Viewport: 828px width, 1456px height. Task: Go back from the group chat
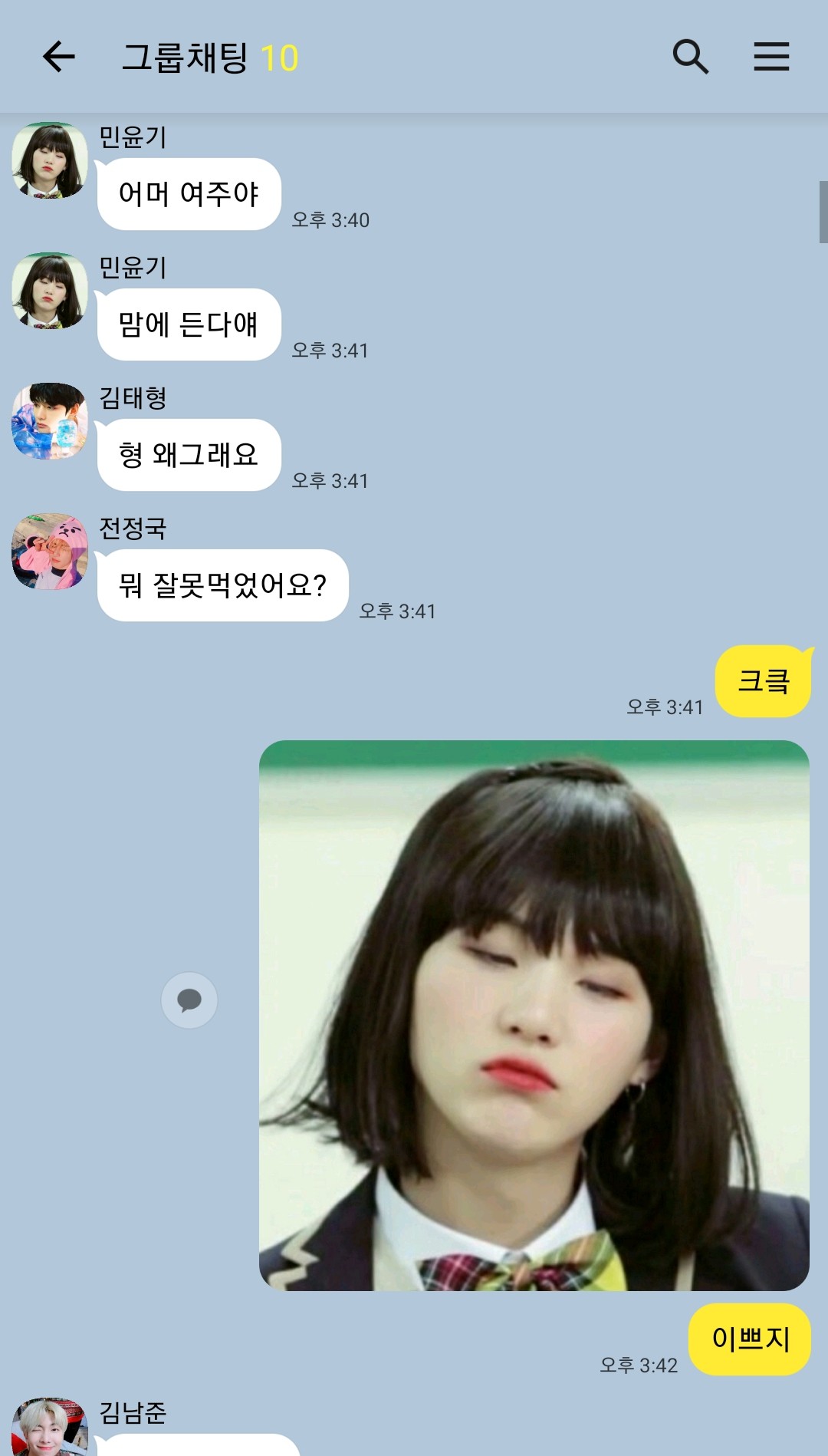click(x=59, y=57)
